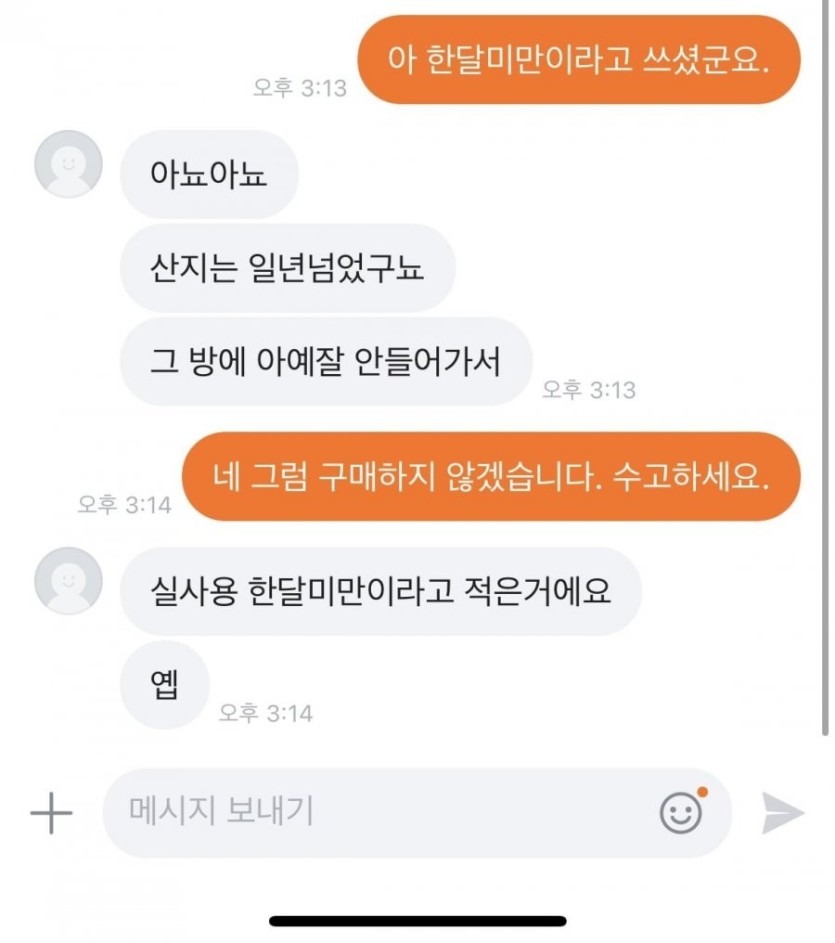The width and height of the screenshot is (835, 943).
Task: Send the message with the arrow icon
Action: click(x=782, y=813)
